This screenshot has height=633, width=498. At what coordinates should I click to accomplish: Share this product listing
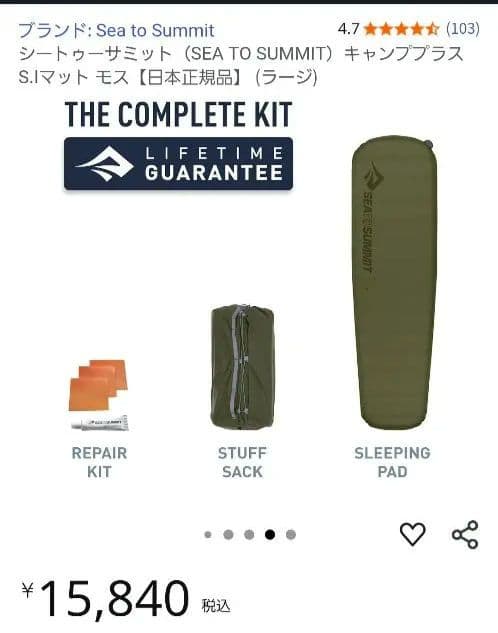[465, 534]
